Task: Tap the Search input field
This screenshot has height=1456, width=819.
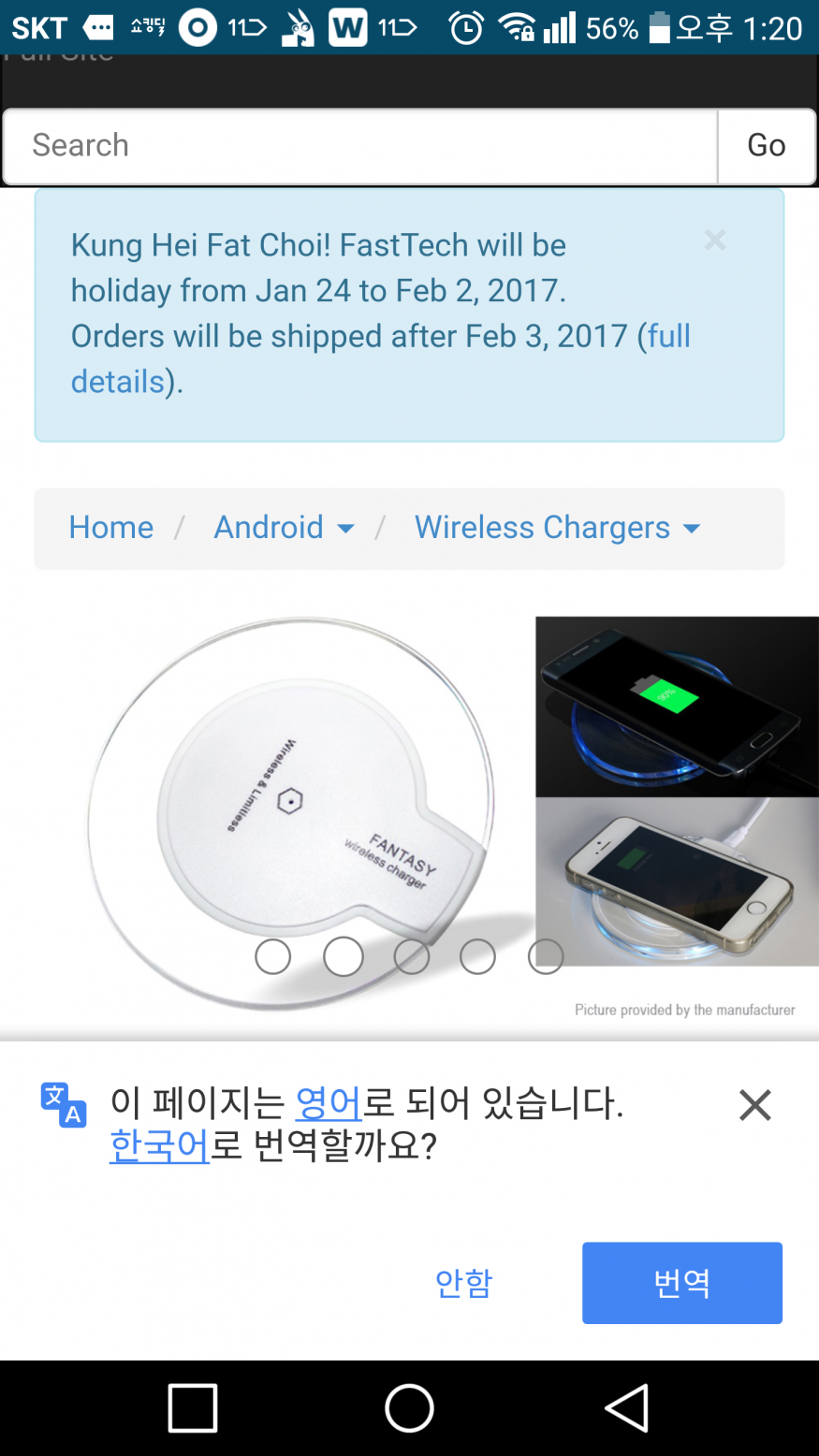Action: [360, 146]
